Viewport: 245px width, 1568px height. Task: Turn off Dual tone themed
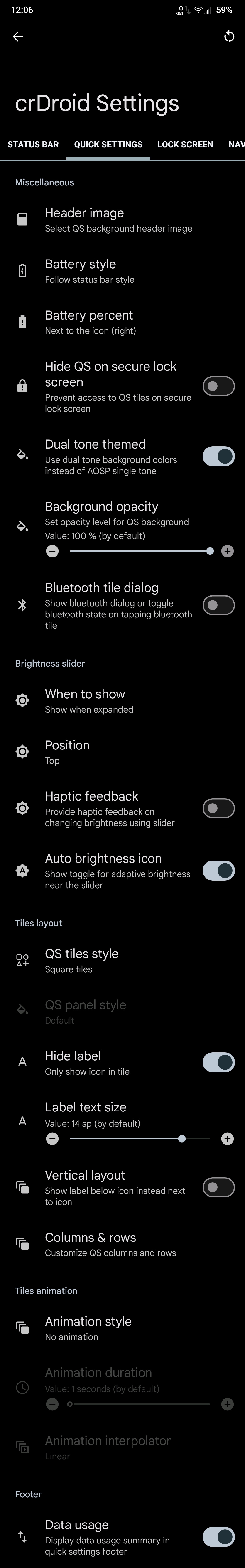pos(218,457)
